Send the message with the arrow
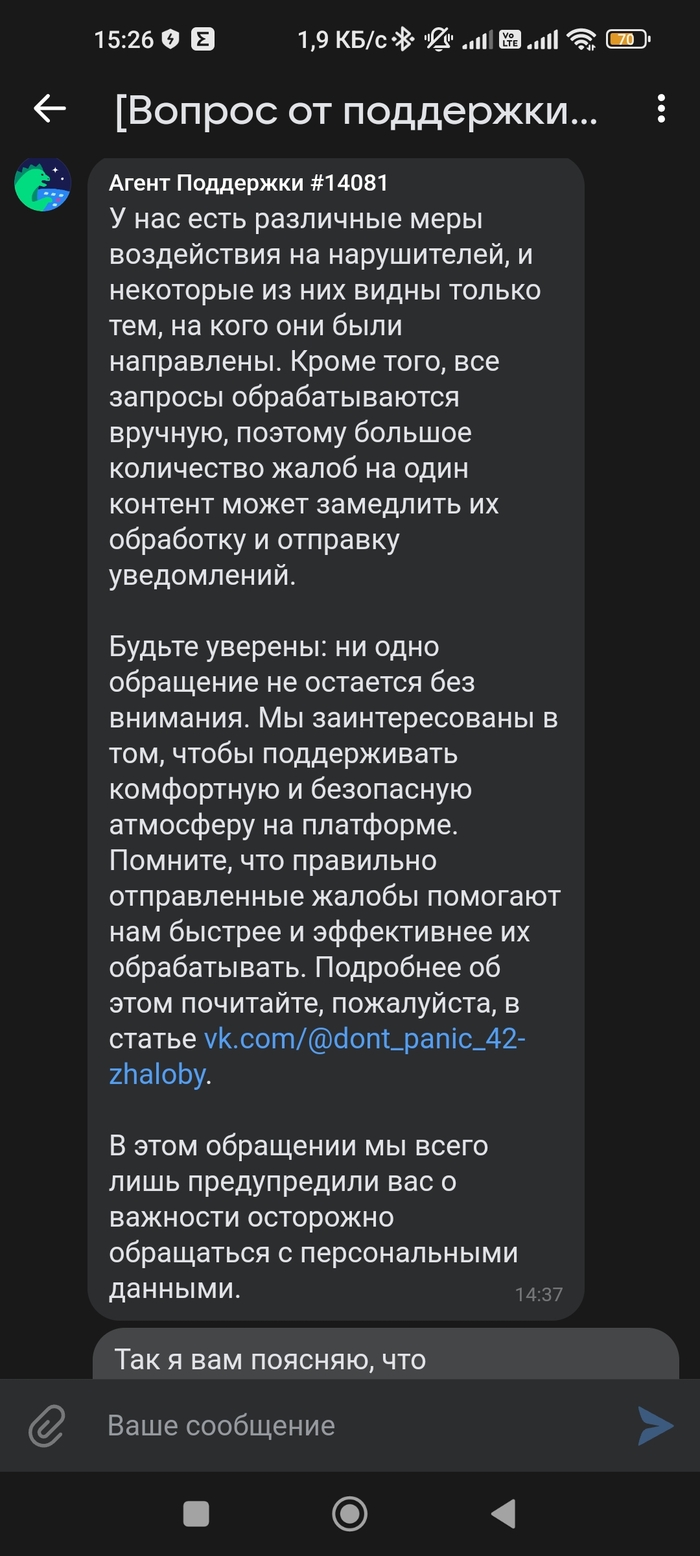This screenshot has height=1556, width=700. coord(656,1425)
